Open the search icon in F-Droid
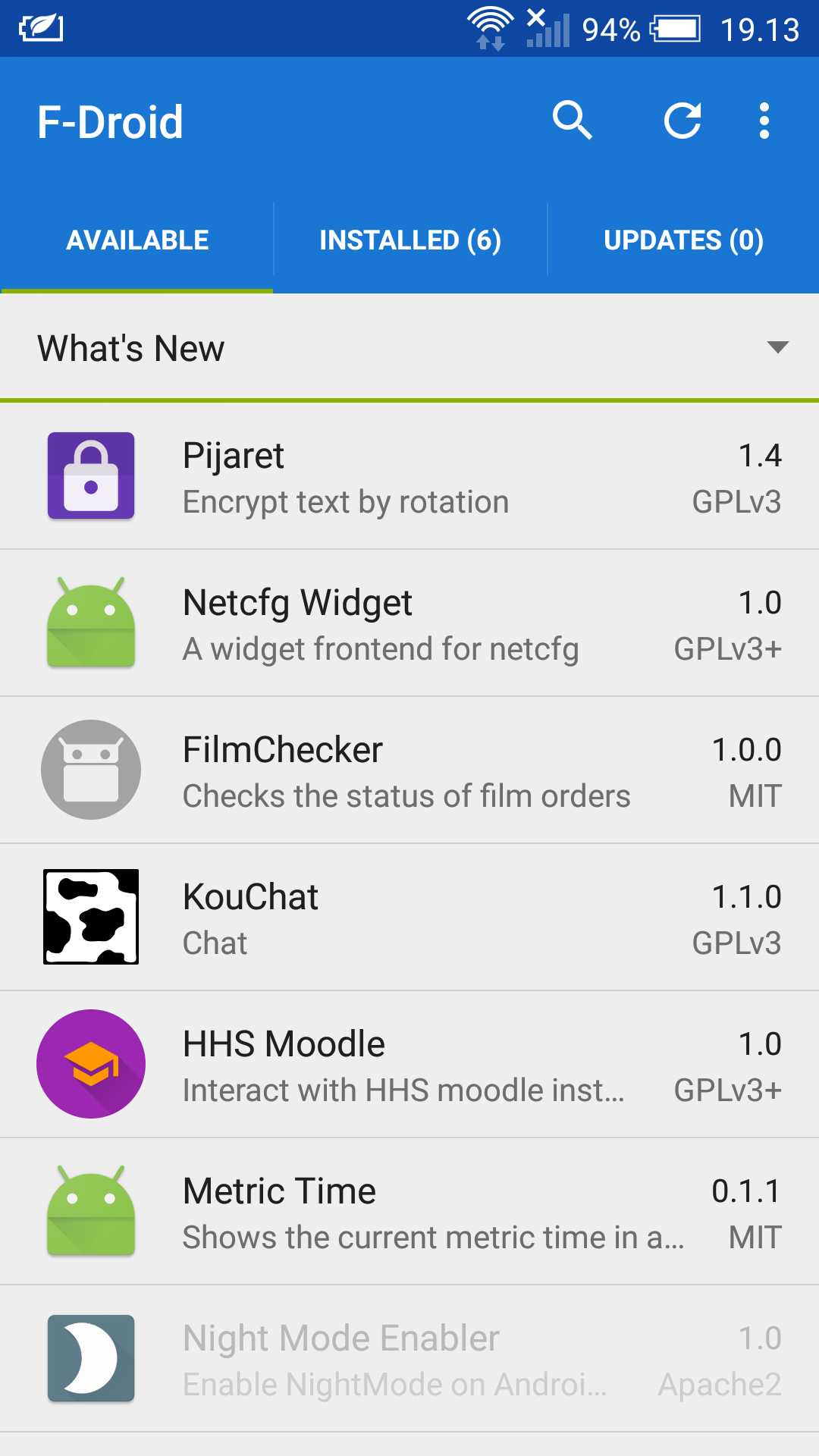This screenshot has height=1456, width=819. pos(573,121)
